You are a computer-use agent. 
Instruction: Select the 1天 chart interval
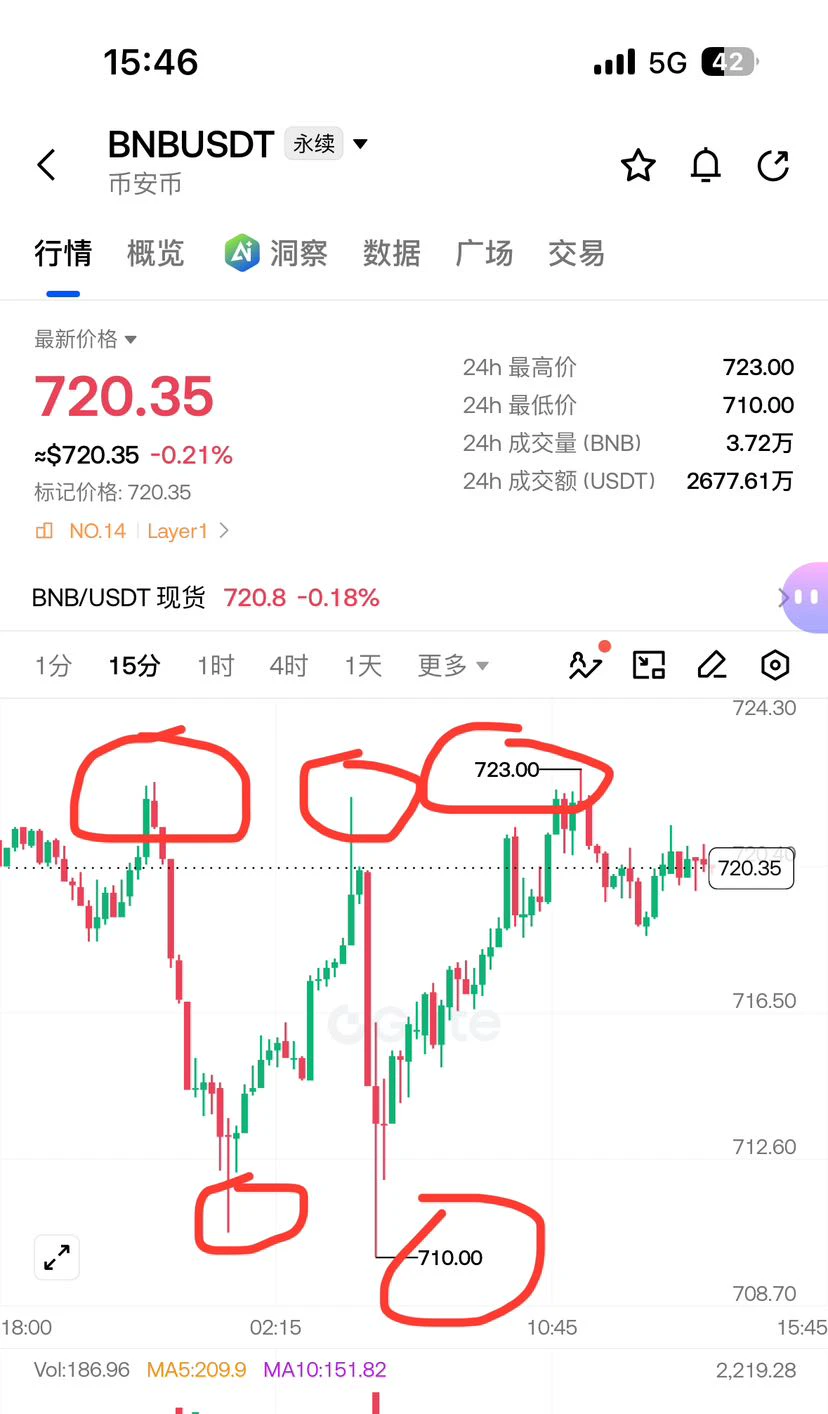click(364, 665)
